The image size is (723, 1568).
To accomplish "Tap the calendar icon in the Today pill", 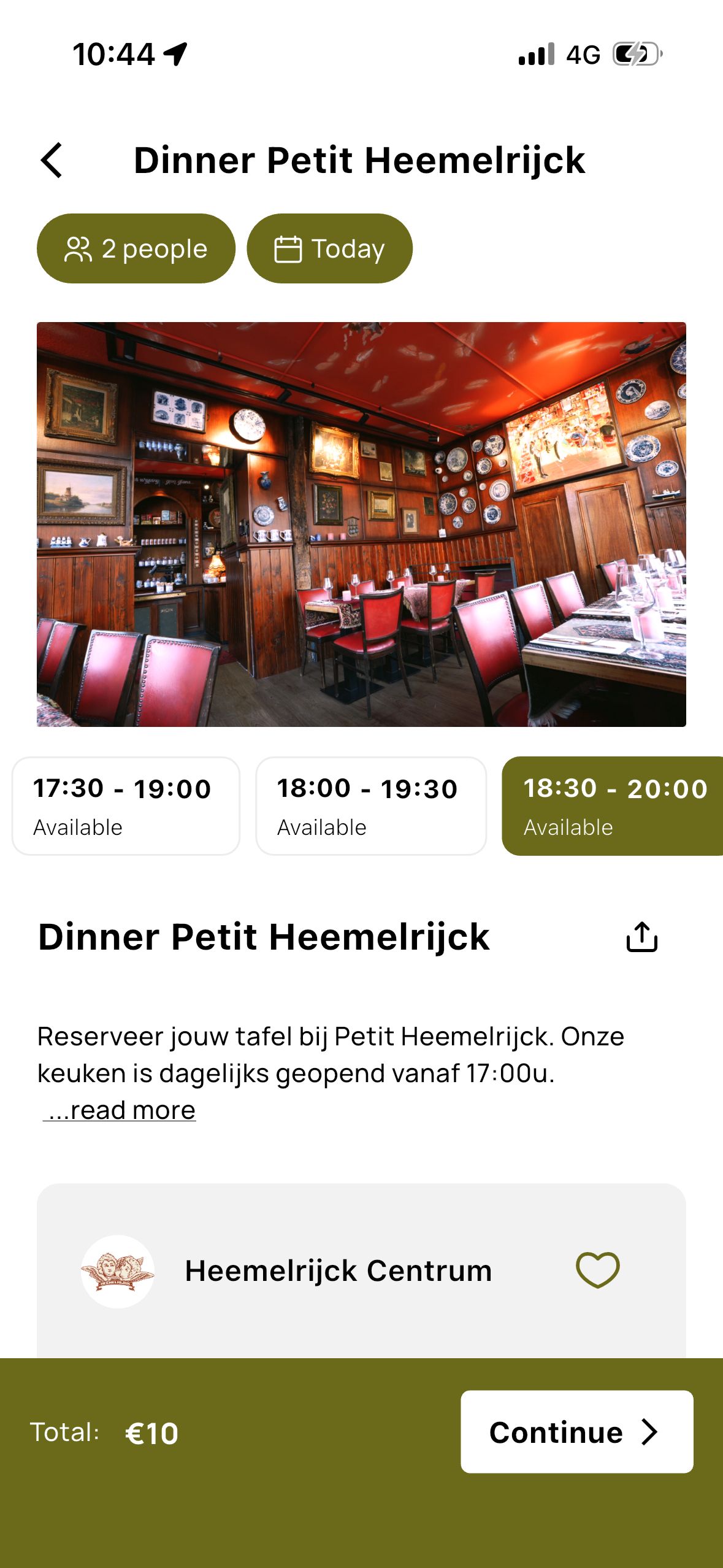I will 288,248.
